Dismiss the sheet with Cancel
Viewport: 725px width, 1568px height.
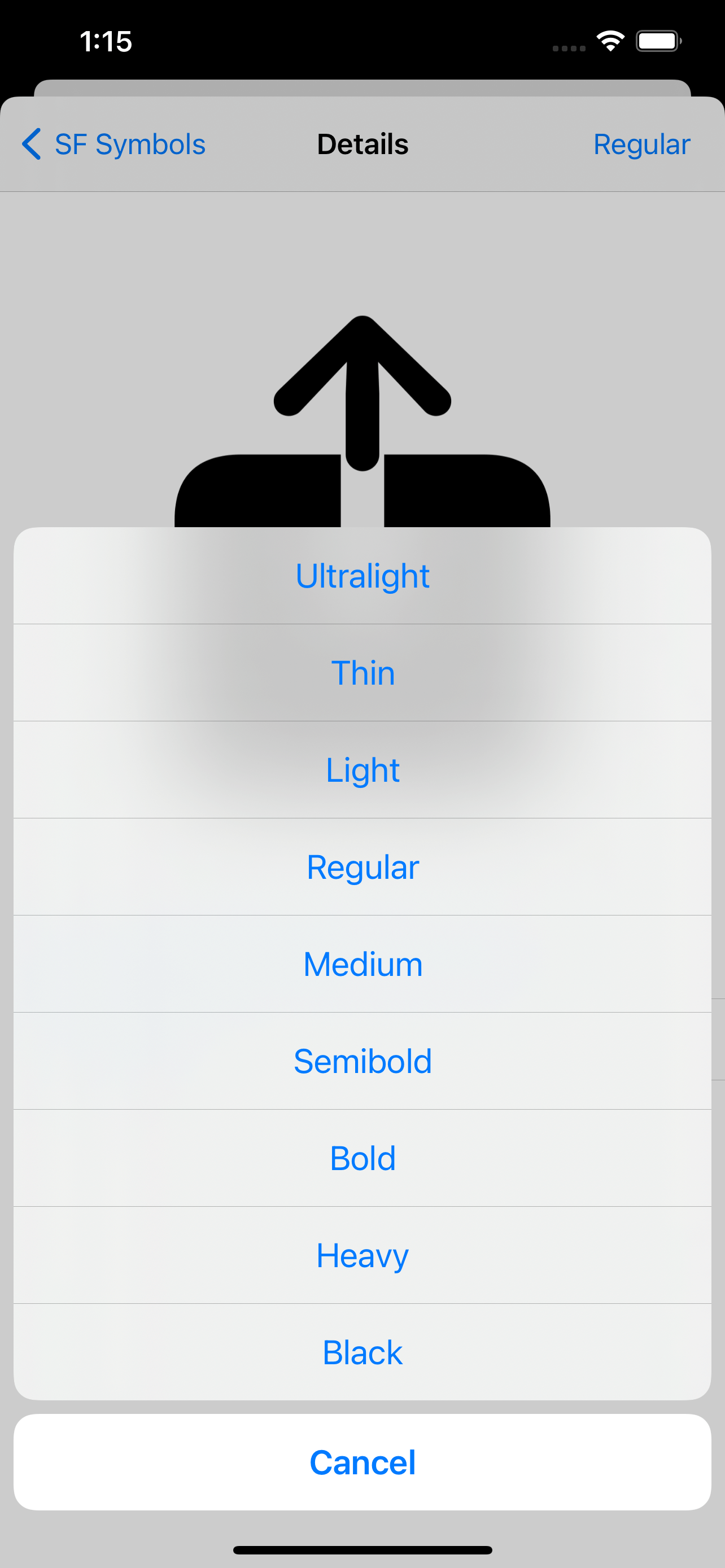[362, 1462]
